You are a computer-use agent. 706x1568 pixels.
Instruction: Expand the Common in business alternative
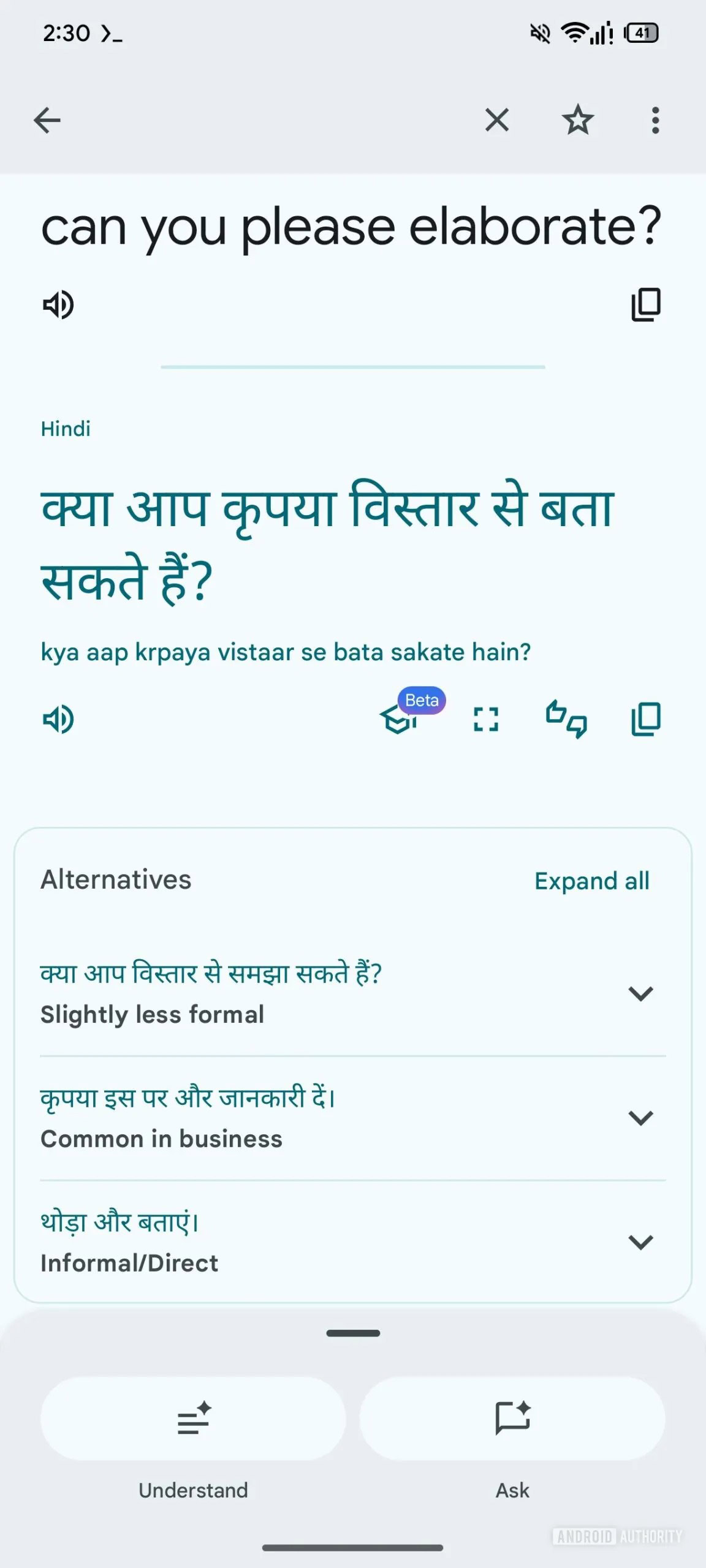click(640, 1118)
